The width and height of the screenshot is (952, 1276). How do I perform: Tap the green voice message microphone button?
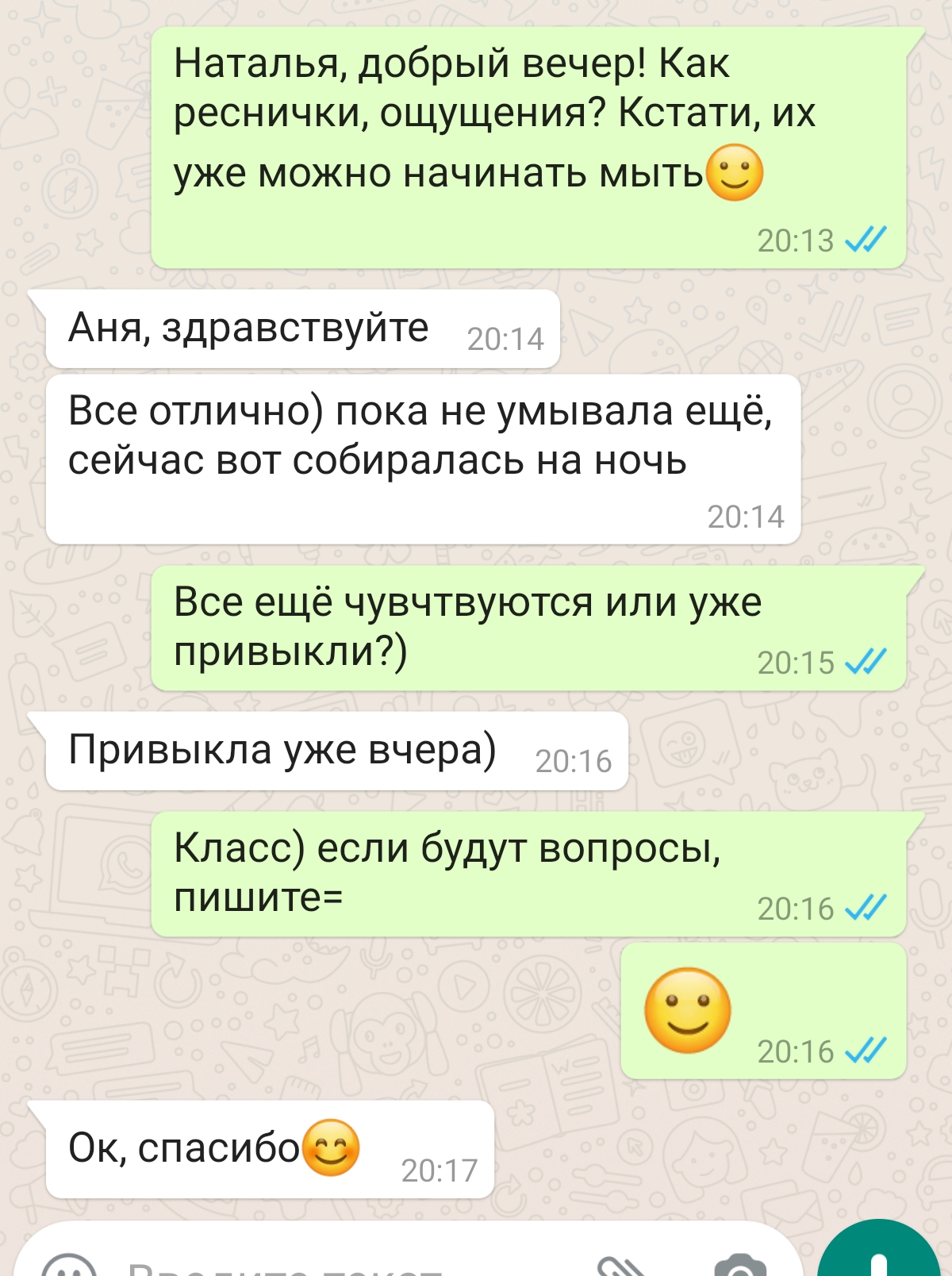[879, 1258]
